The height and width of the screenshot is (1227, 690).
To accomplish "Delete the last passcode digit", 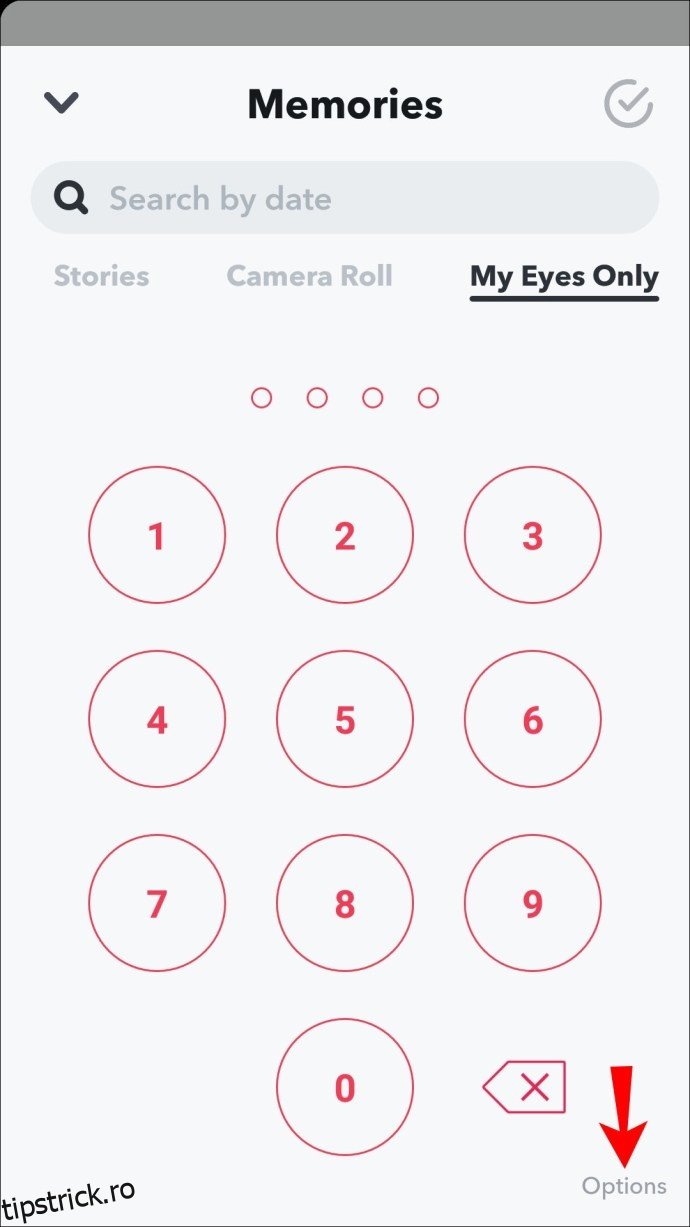I will click(526, 1087).
